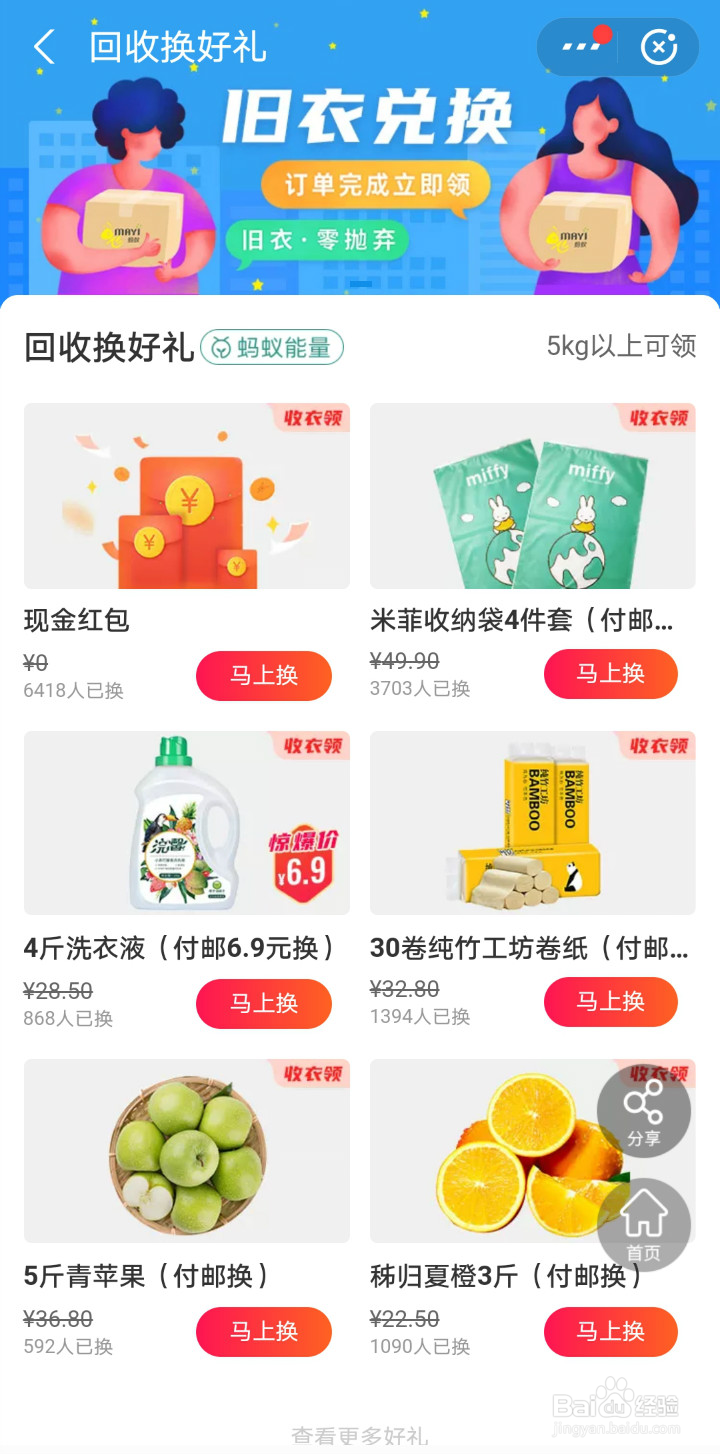View the 现金红包 product image

(186, 496)
